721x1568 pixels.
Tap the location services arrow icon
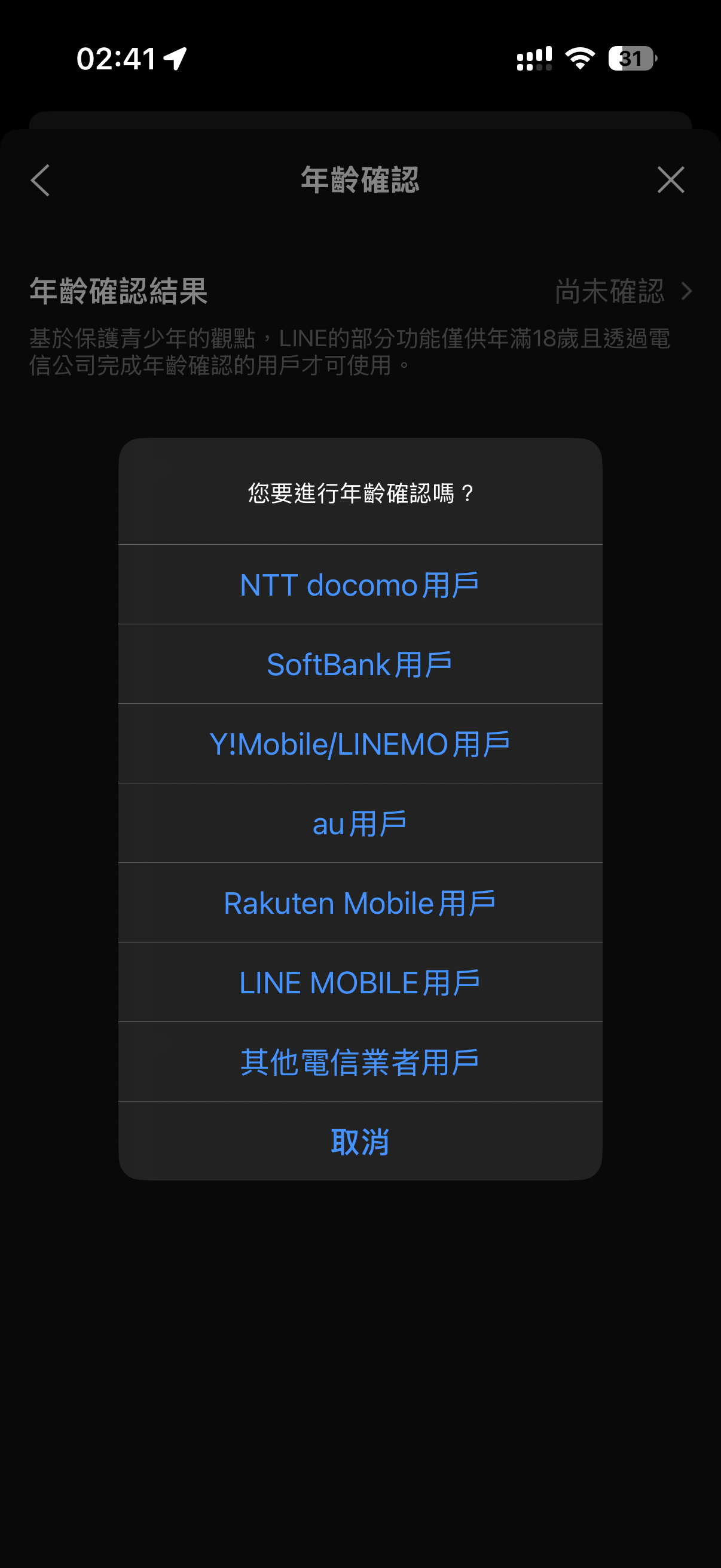[x=175, y=57]
